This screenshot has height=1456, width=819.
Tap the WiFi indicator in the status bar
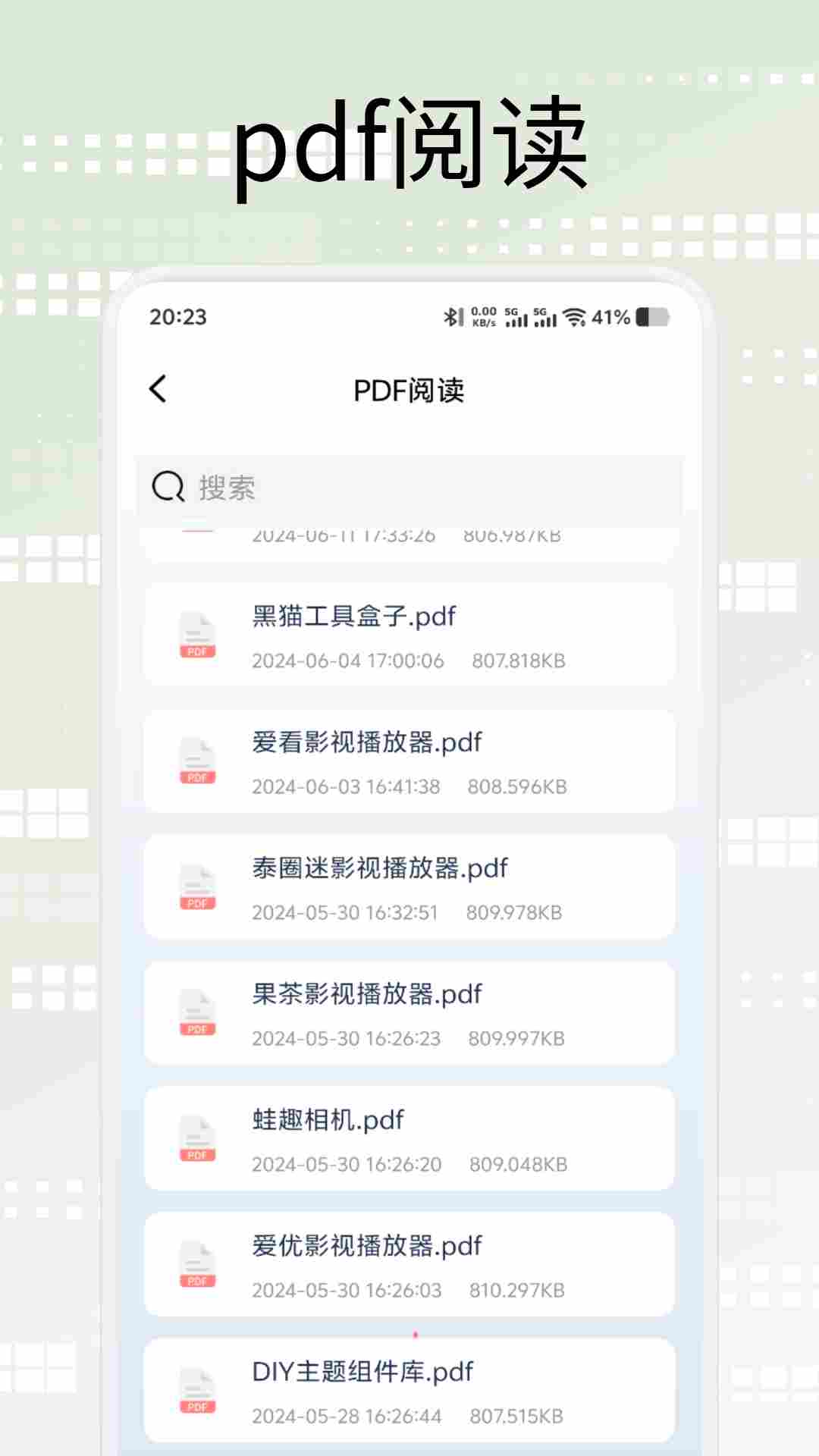pos(575,317)
